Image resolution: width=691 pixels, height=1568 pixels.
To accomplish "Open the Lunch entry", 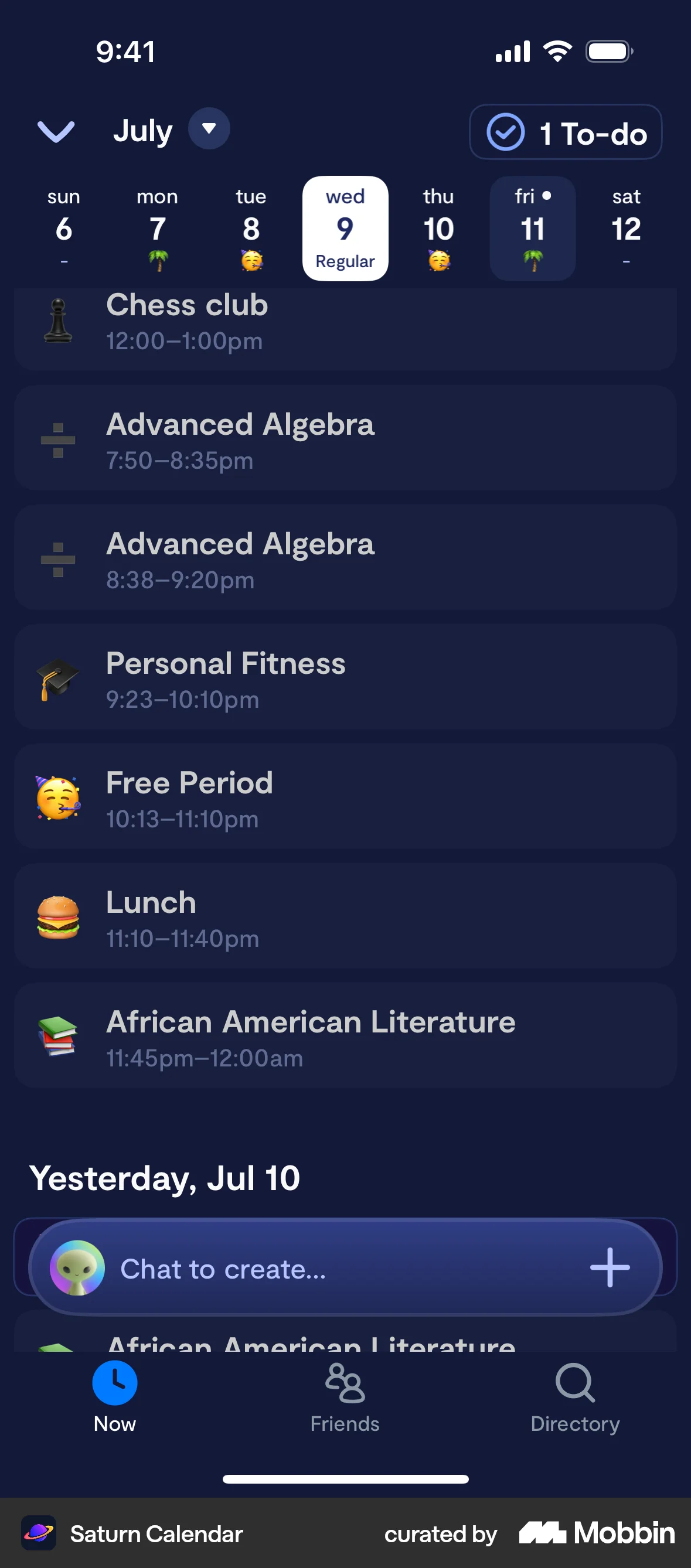I will pos(345,916).
